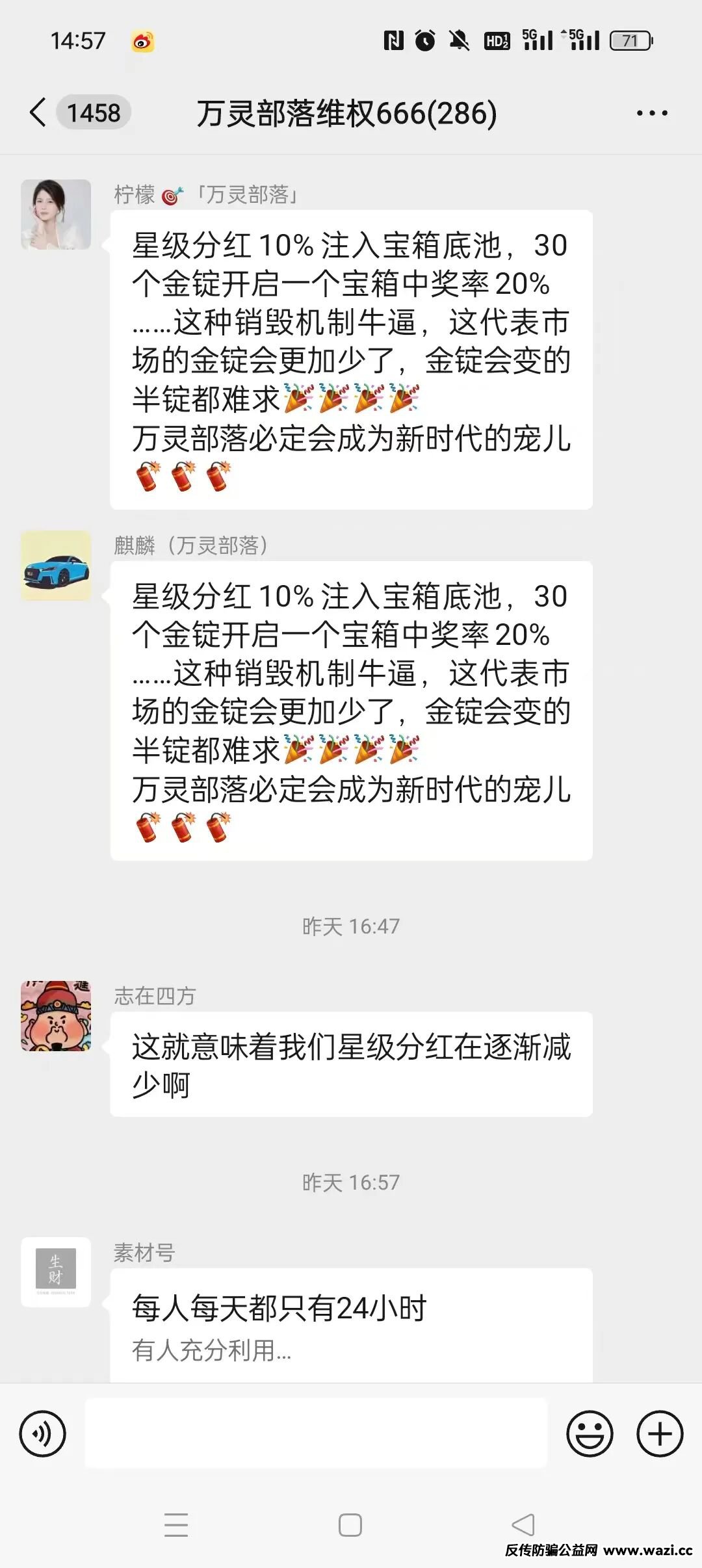Switch to voice message input
Viewport: 702px width, 1568px height.
pyautogui.click(x=43, y=1433)
